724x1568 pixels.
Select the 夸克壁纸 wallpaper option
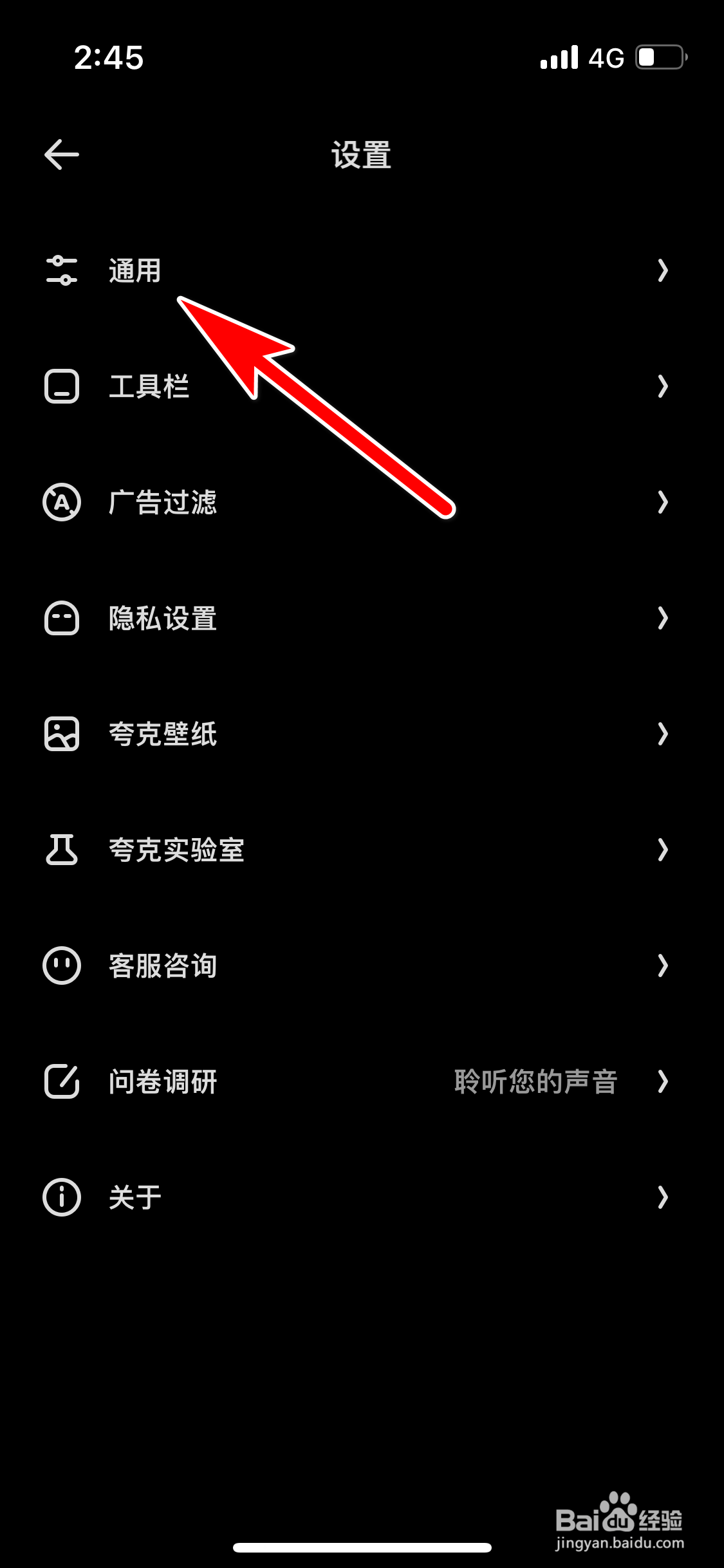click(162, 735)
